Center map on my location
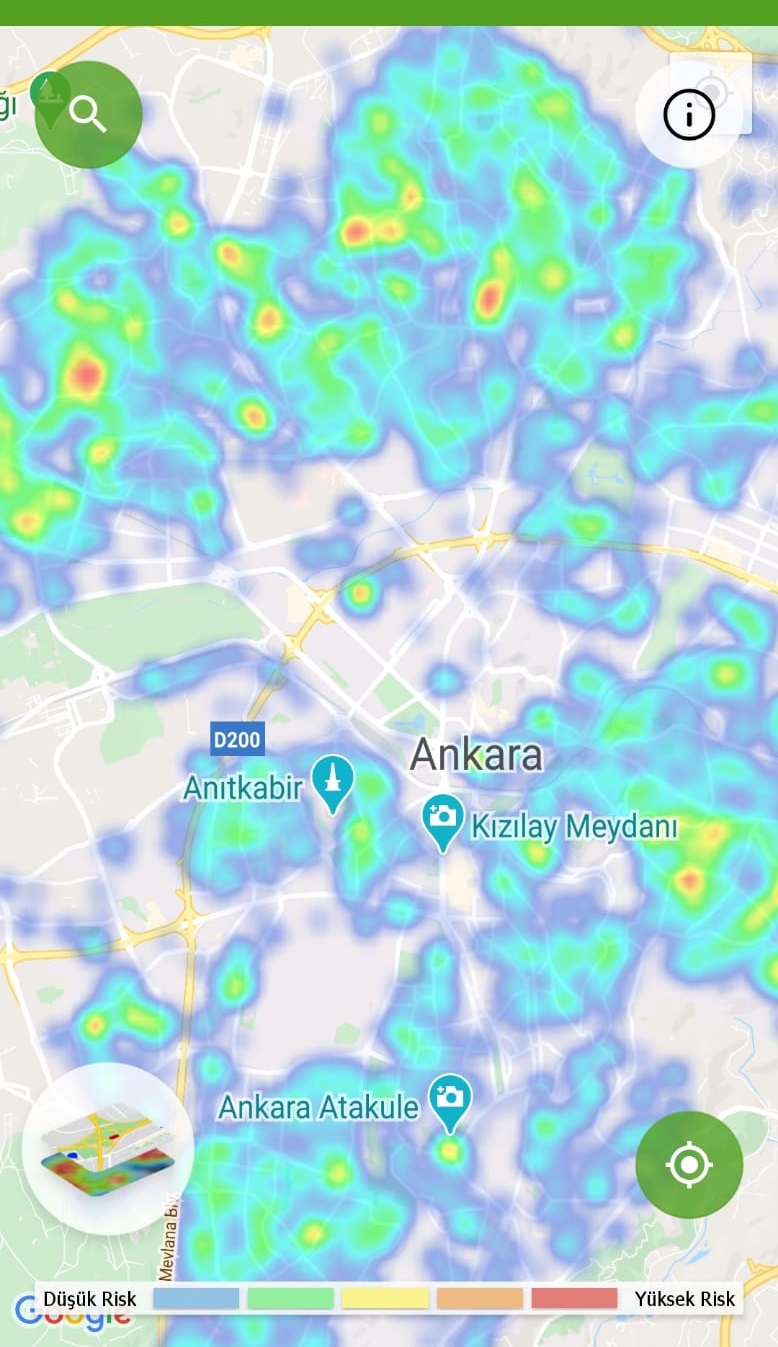Image resolution: width=778 pixels, height=1347 pixels. click(689, 1165)
